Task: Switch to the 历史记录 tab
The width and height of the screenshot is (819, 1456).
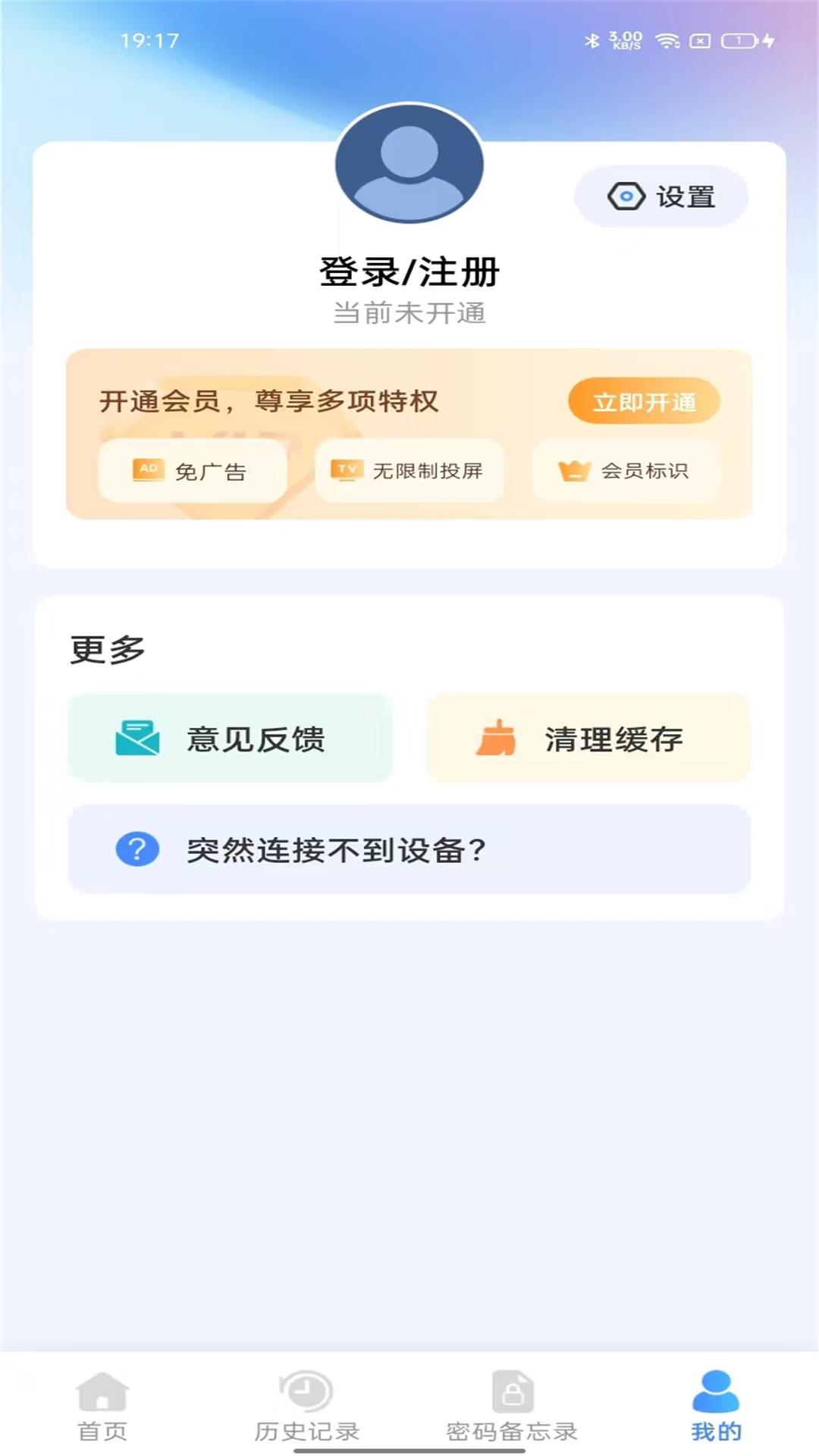Action: [307, 1405]
